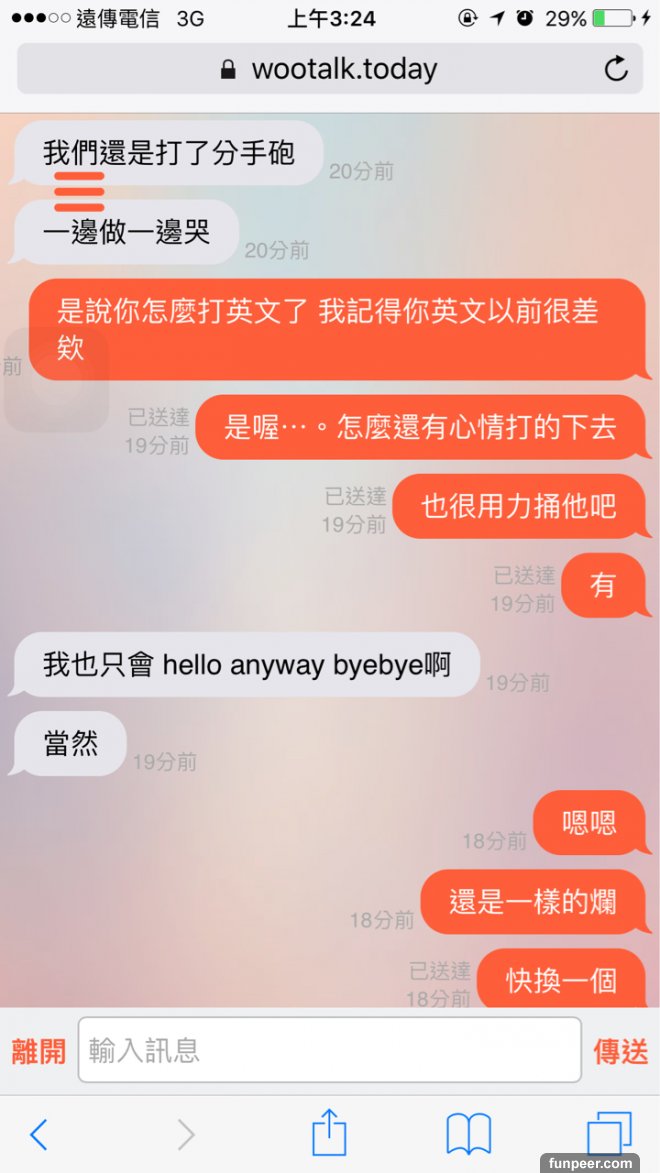Image resolution: width=660 pixels, height=1173 pixels.
Task: Open Safari bookmarks
Action: click(x=468, y=1134)
